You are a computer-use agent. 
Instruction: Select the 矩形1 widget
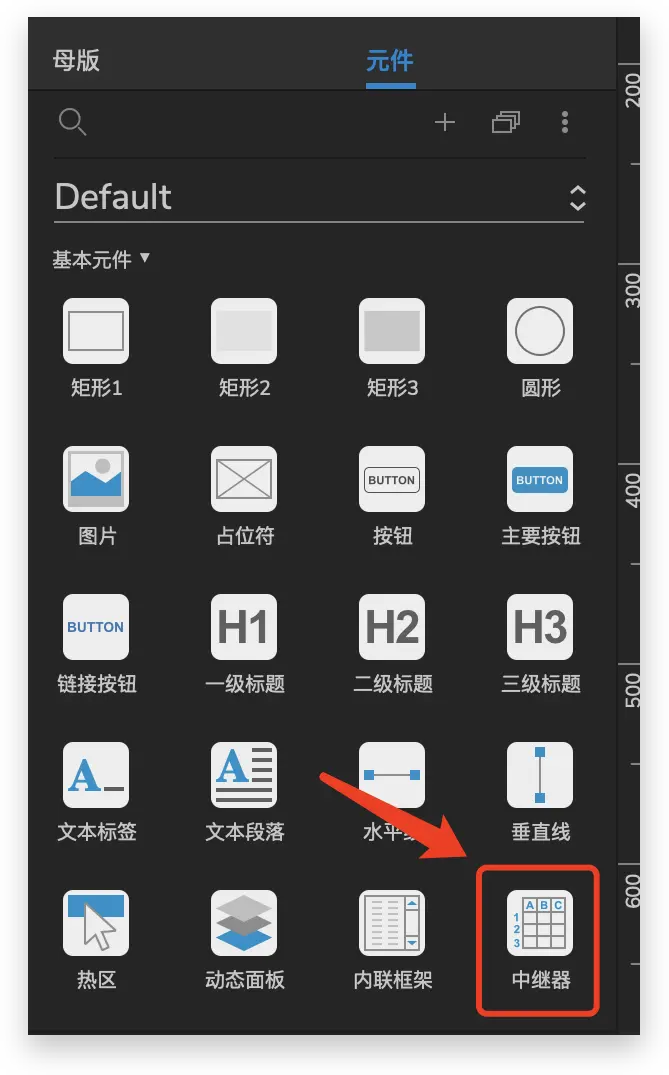pyautogui.click(x=96, y=331)
